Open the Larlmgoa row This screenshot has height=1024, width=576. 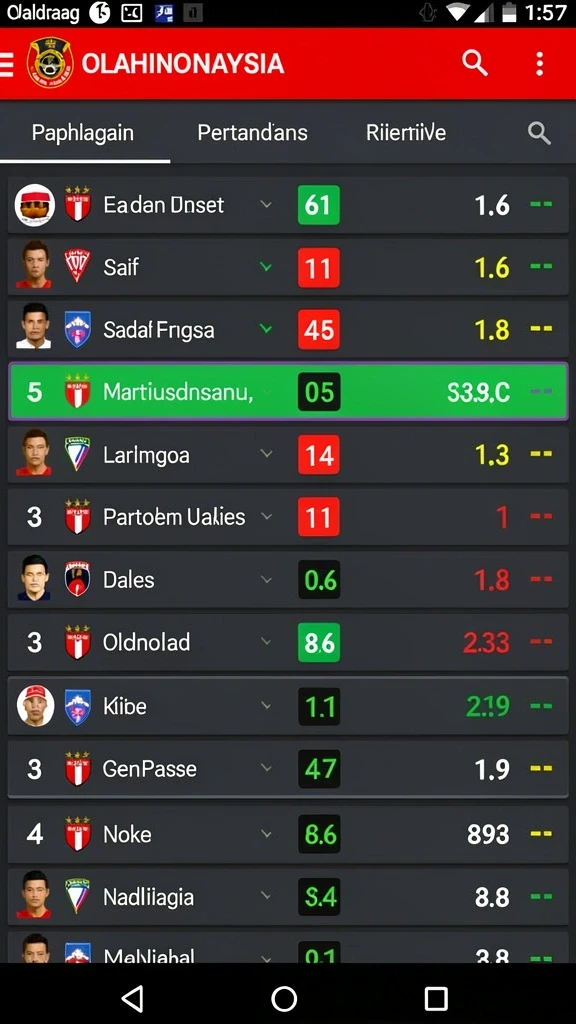pyautogui.click(x=288, y=455)
